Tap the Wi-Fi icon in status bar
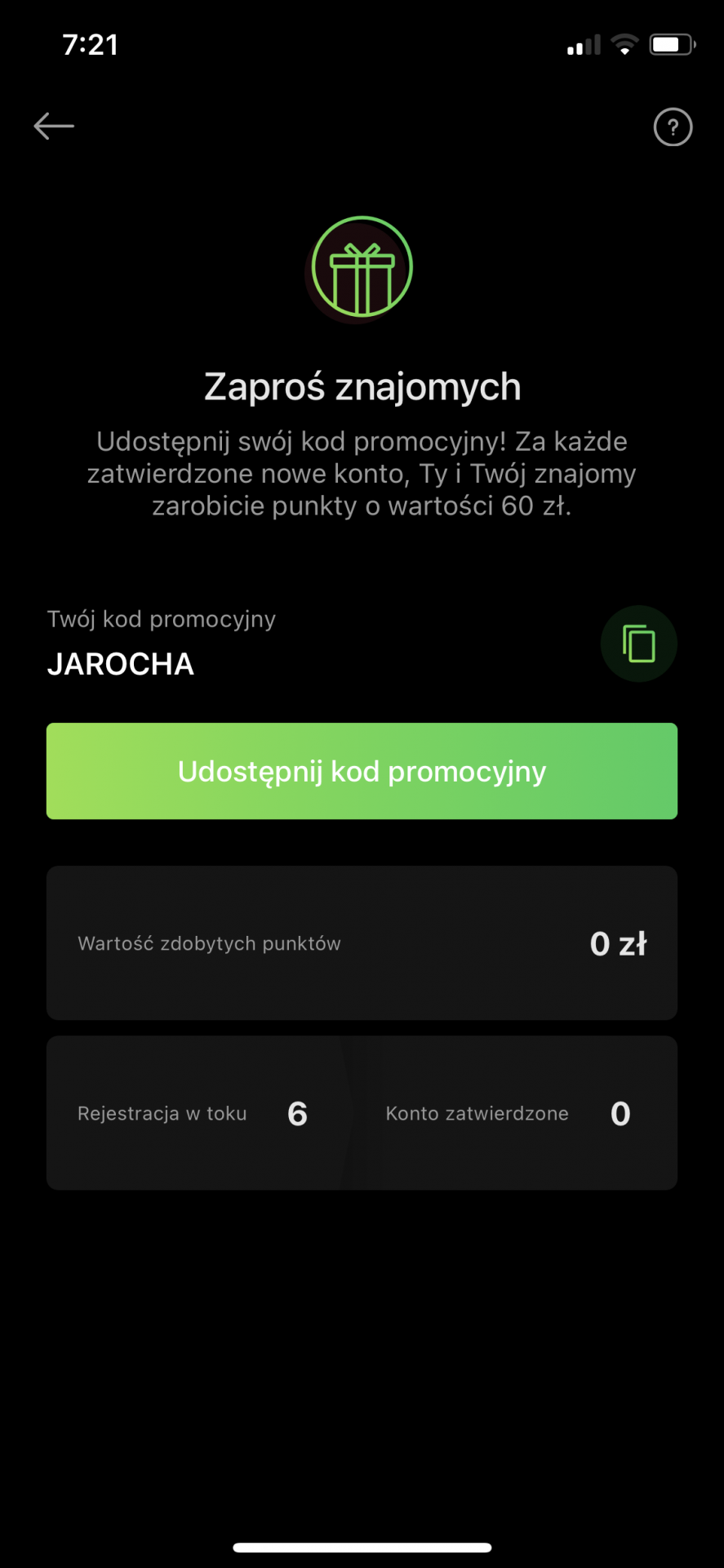 [x=624, y=45]
